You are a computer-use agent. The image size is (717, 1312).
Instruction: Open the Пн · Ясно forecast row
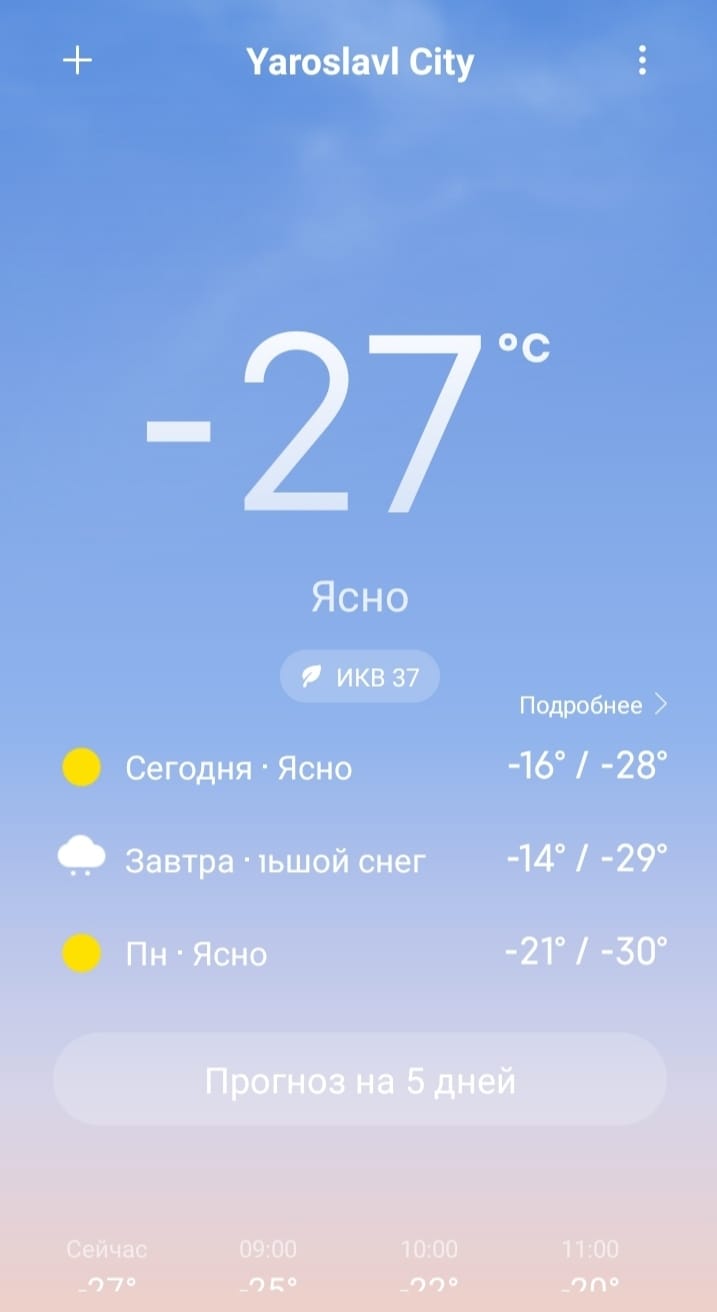click(x=360, y=953)
